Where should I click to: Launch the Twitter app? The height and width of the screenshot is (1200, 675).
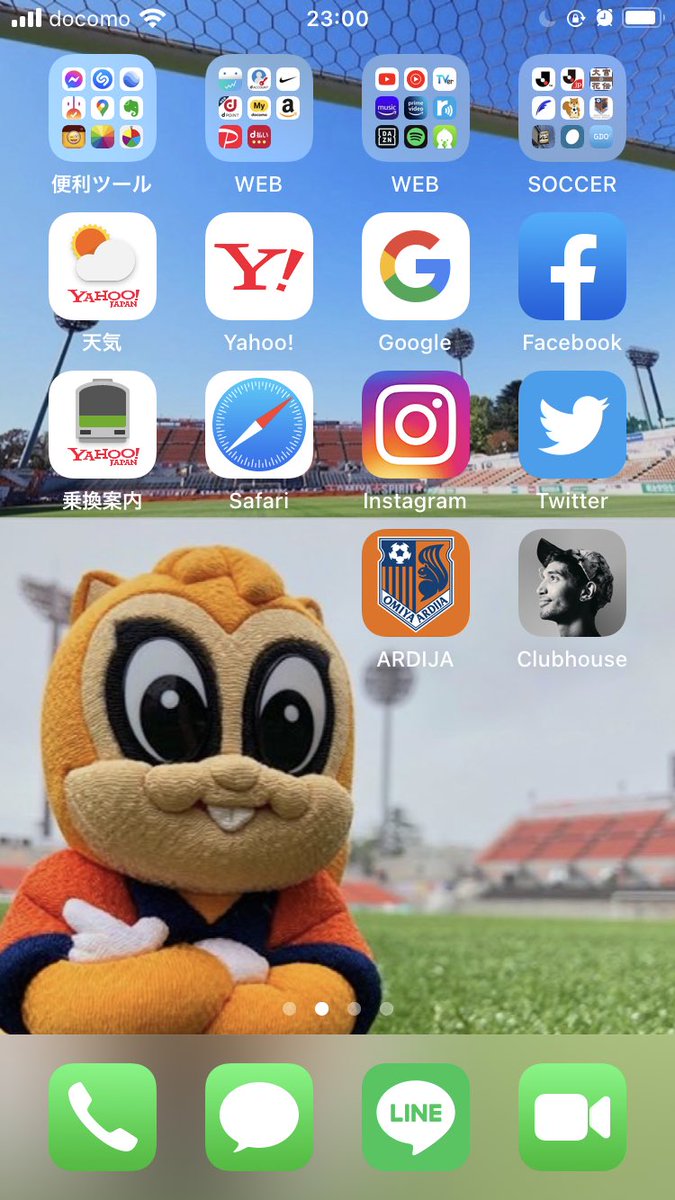point(572,424)
